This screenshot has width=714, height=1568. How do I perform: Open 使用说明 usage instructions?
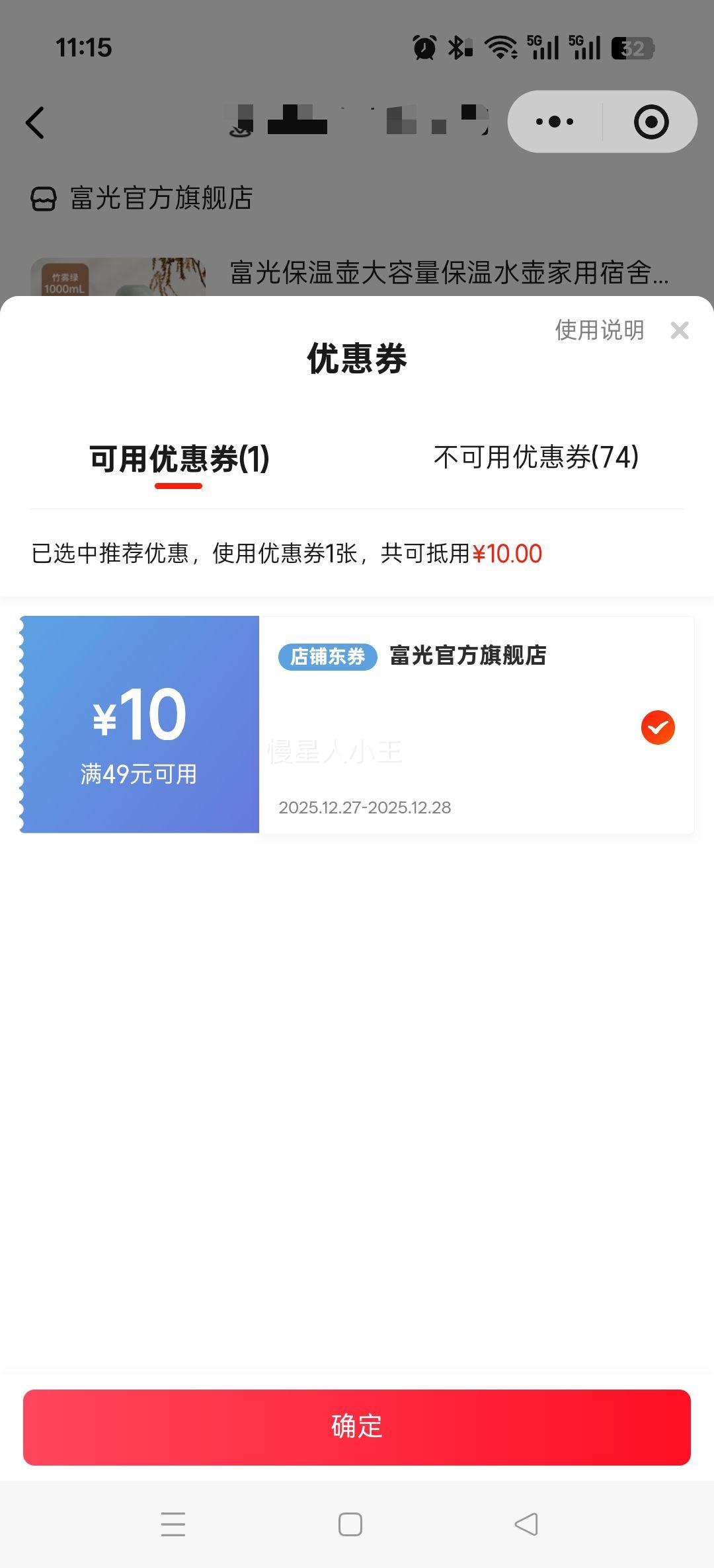tap(598, 330)
